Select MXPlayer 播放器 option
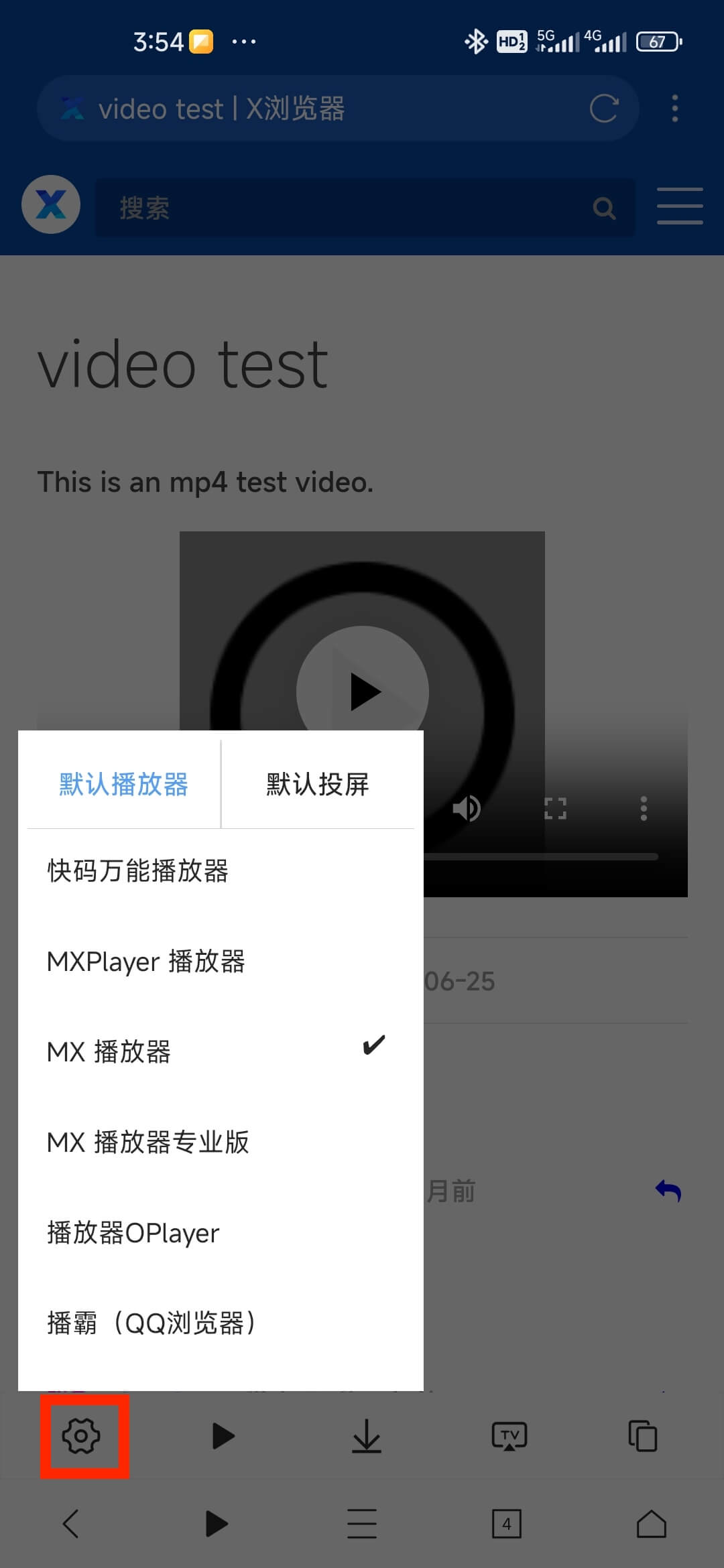Viewport: 724px width, 1568px height. pyautogui.click(x=145, y=962)
